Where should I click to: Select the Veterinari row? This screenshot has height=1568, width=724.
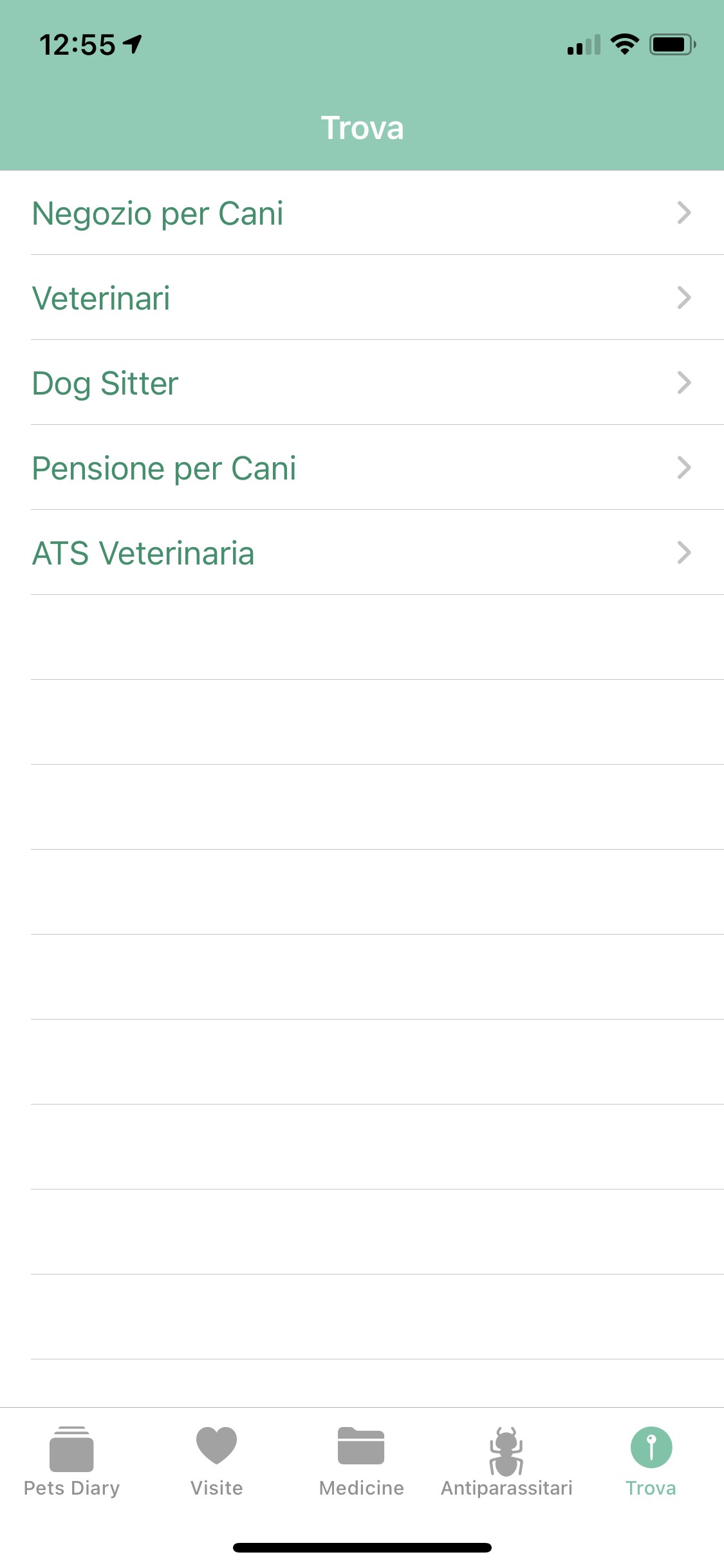pyautogui.click(x=362, y=298)
